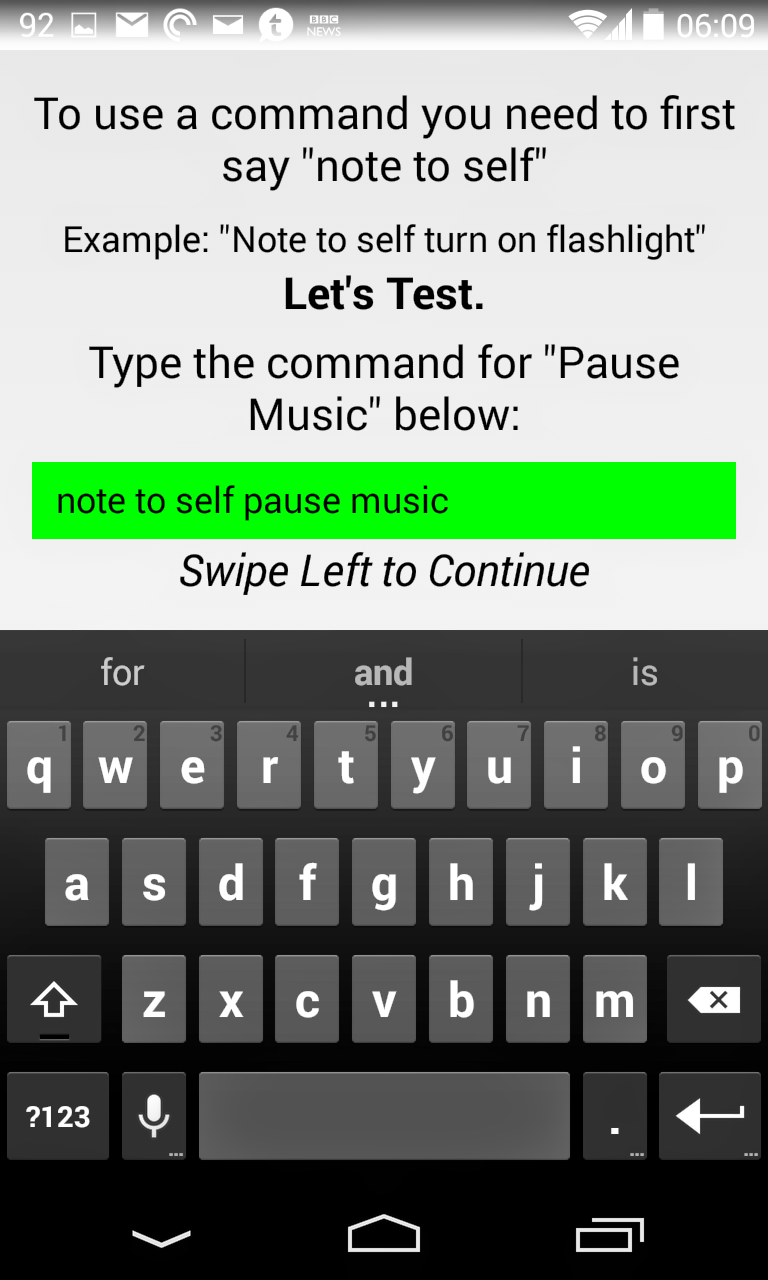The height and width of the screenshot is (1280, 768).
Task: Hit the backspace key
Action: click(714, 1000)
